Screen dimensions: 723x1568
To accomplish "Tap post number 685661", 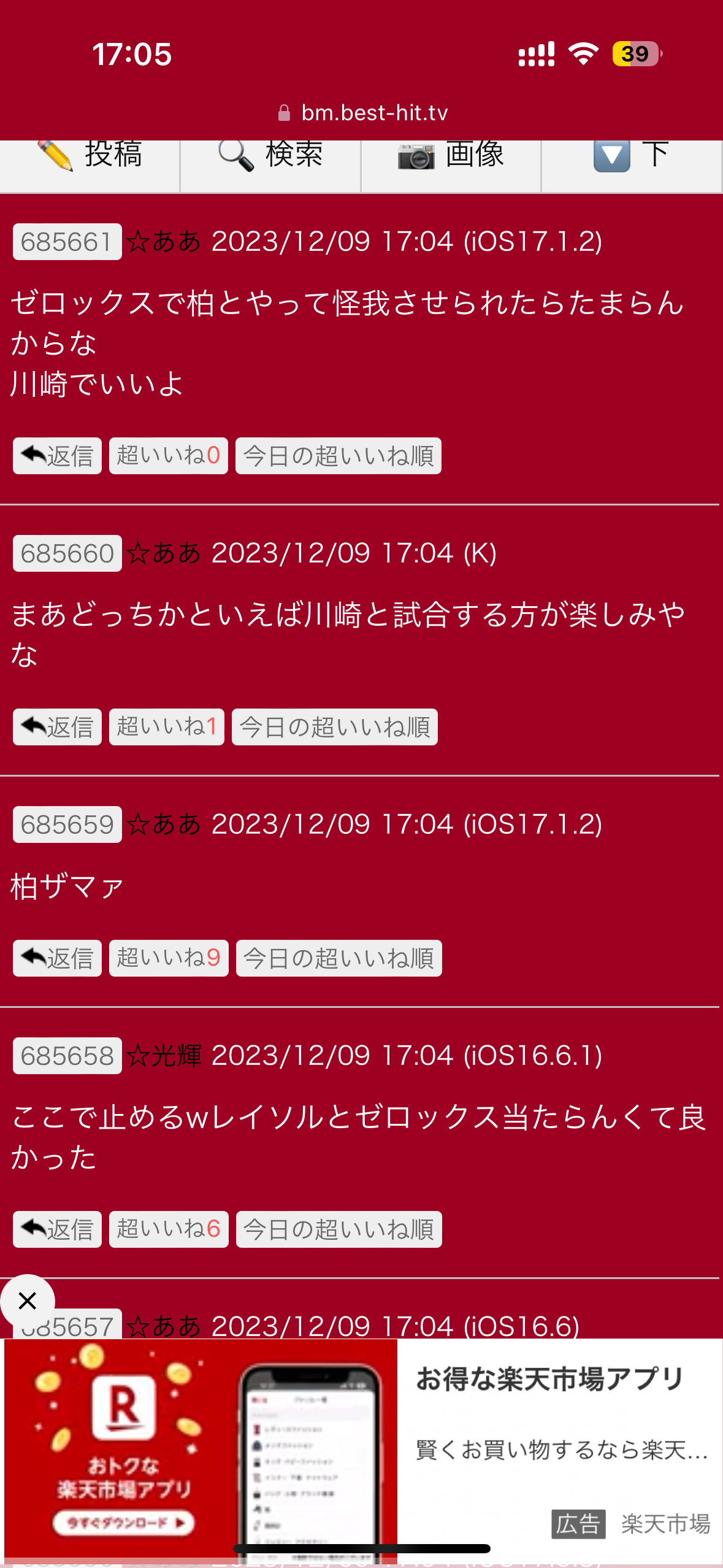I will coord(67,242).
